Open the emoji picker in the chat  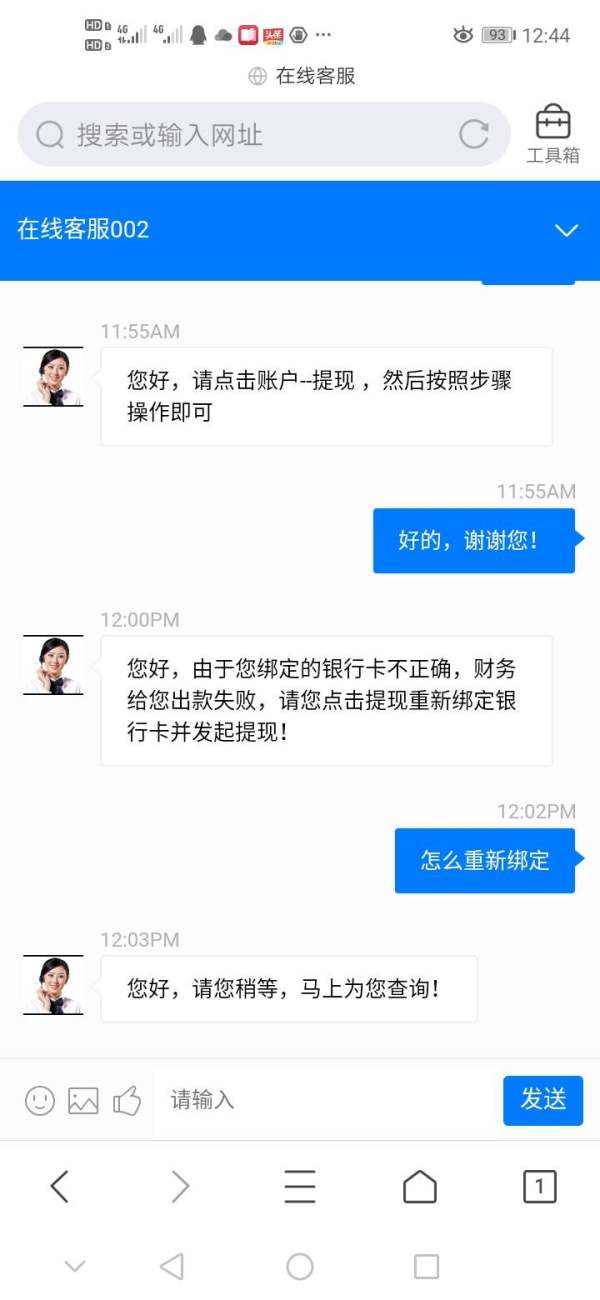coord(40,1100)
